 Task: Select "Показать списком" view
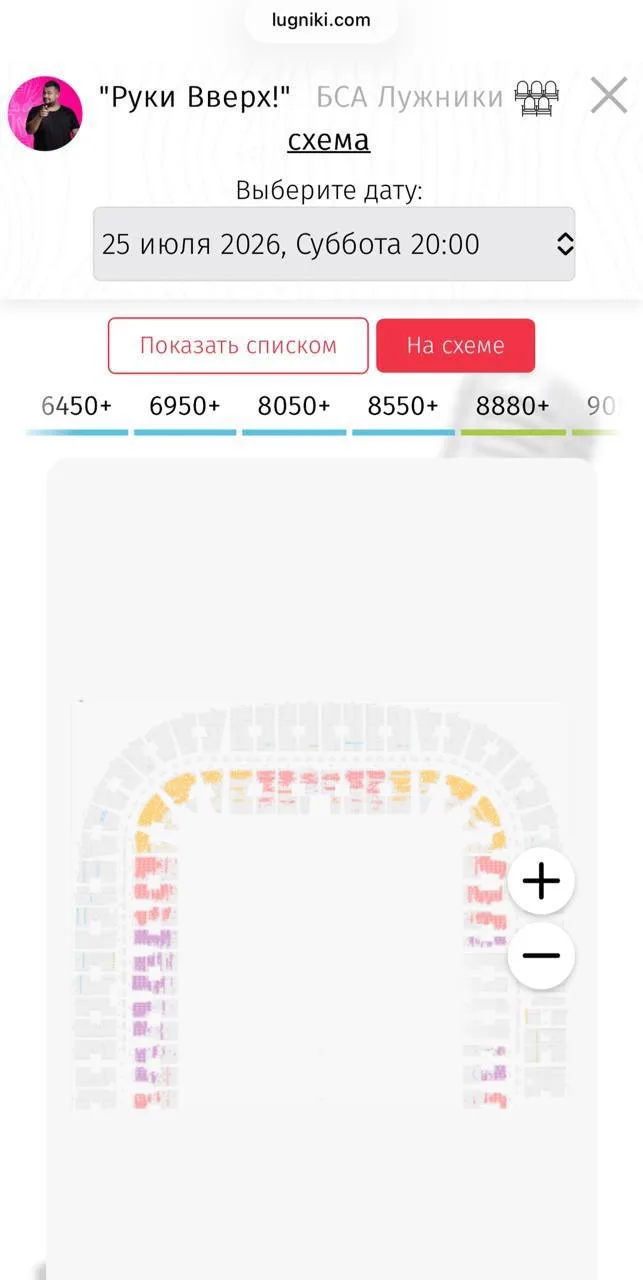click(x=238, y=346)
